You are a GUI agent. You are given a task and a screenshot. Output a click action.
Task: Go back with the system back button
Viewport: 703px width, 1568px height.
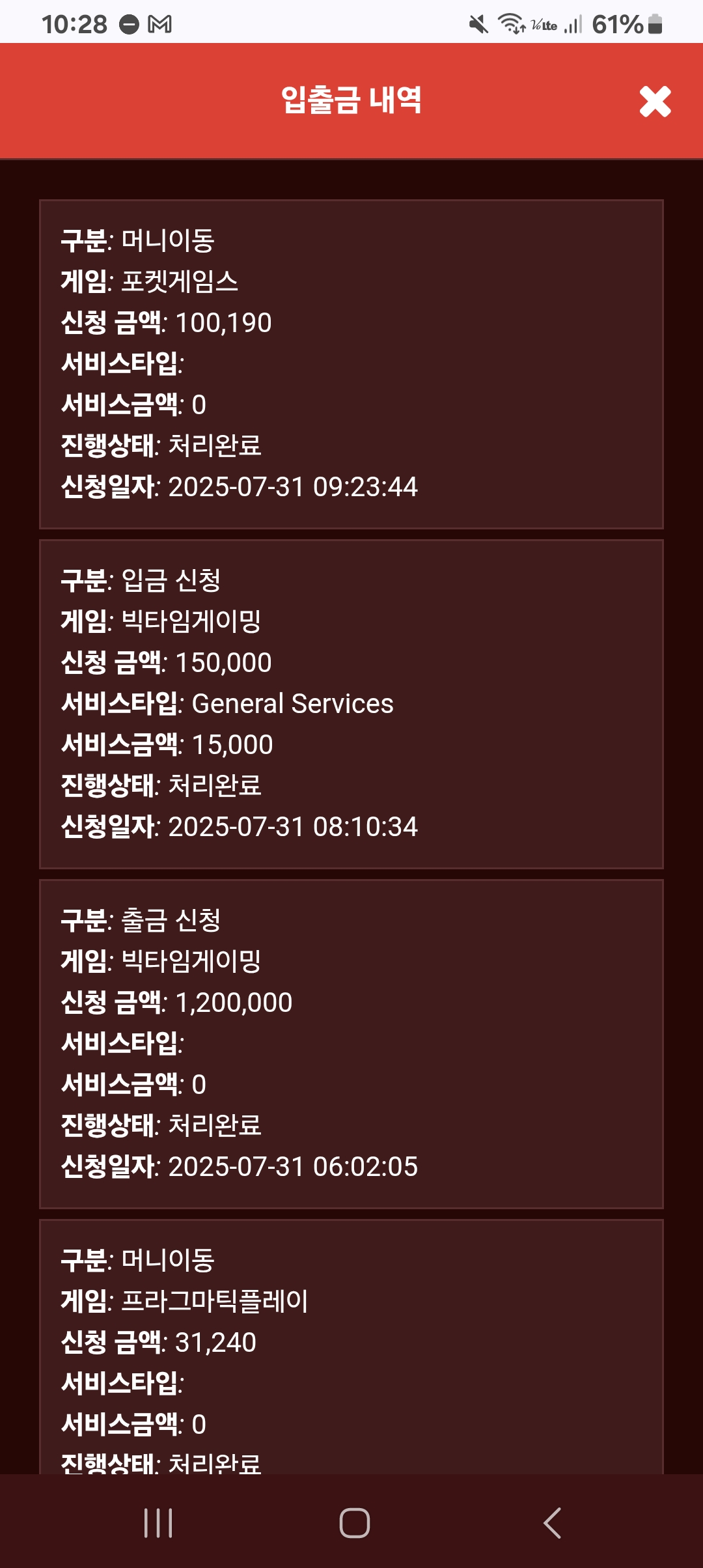(552, 1523)
